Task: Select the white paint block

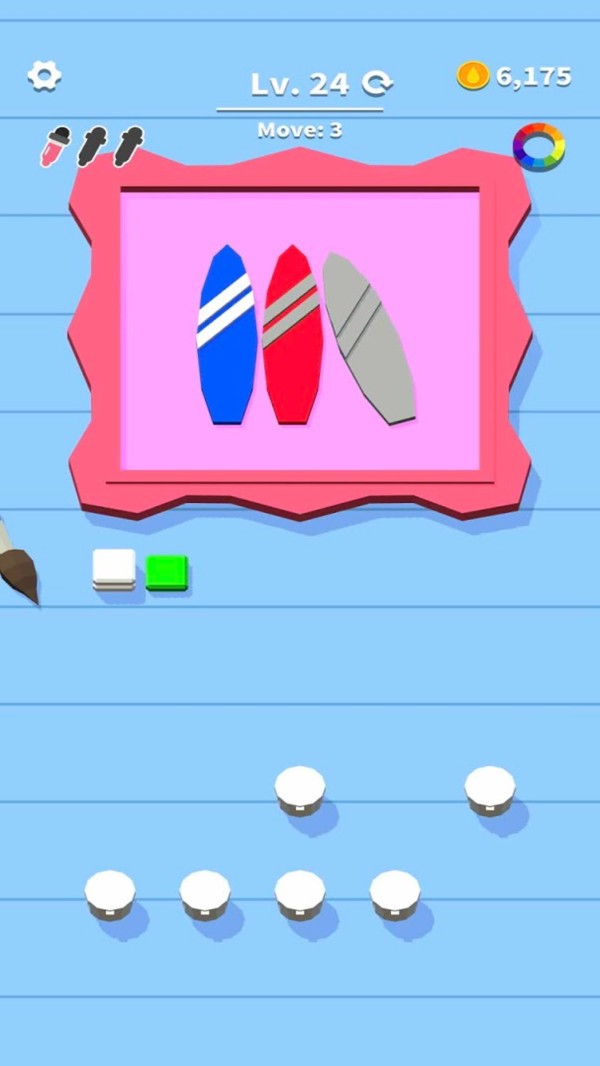Action: [x=114, y=569]
